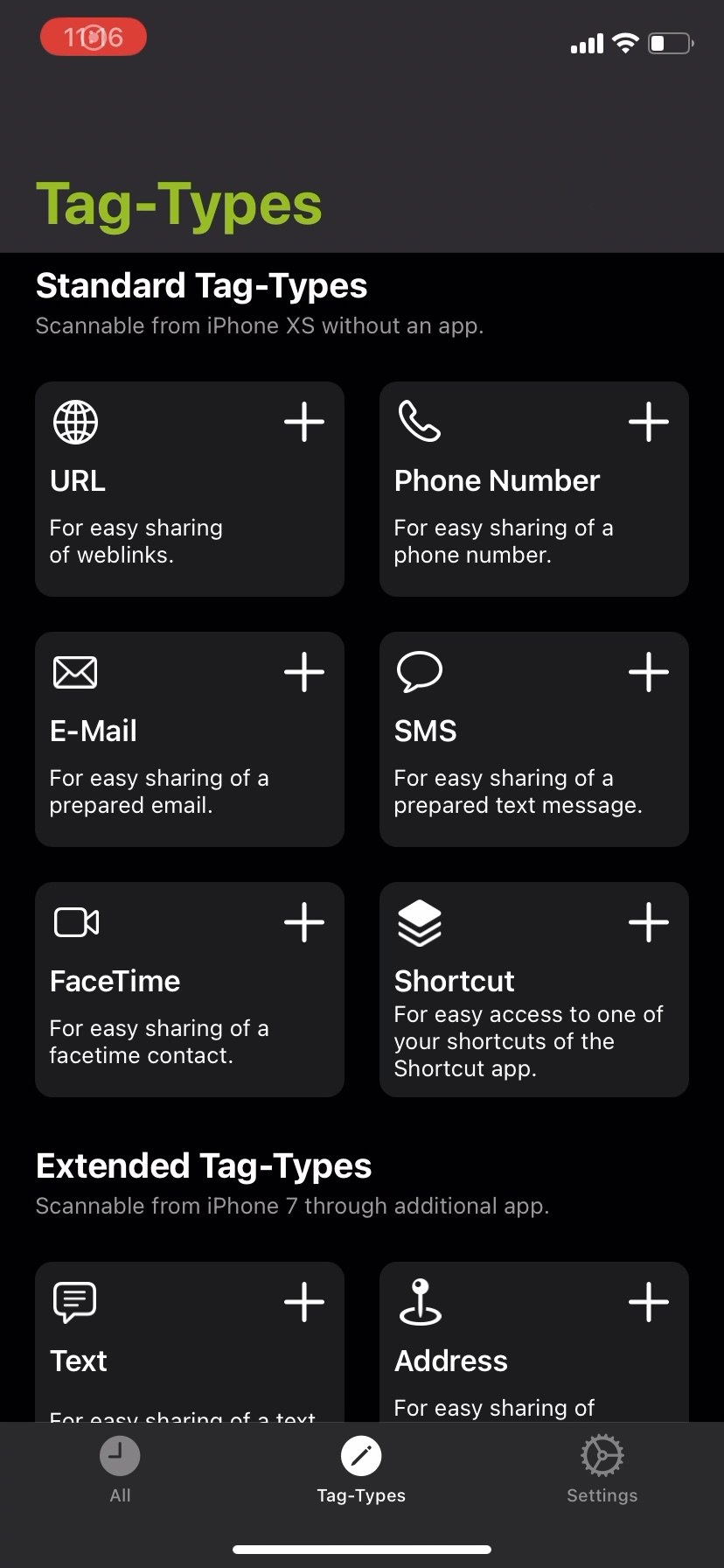Click the Shortcut layered stack icon
Image resolution: width=724 pixels, height=1568 pixels.
pos(420,922)
